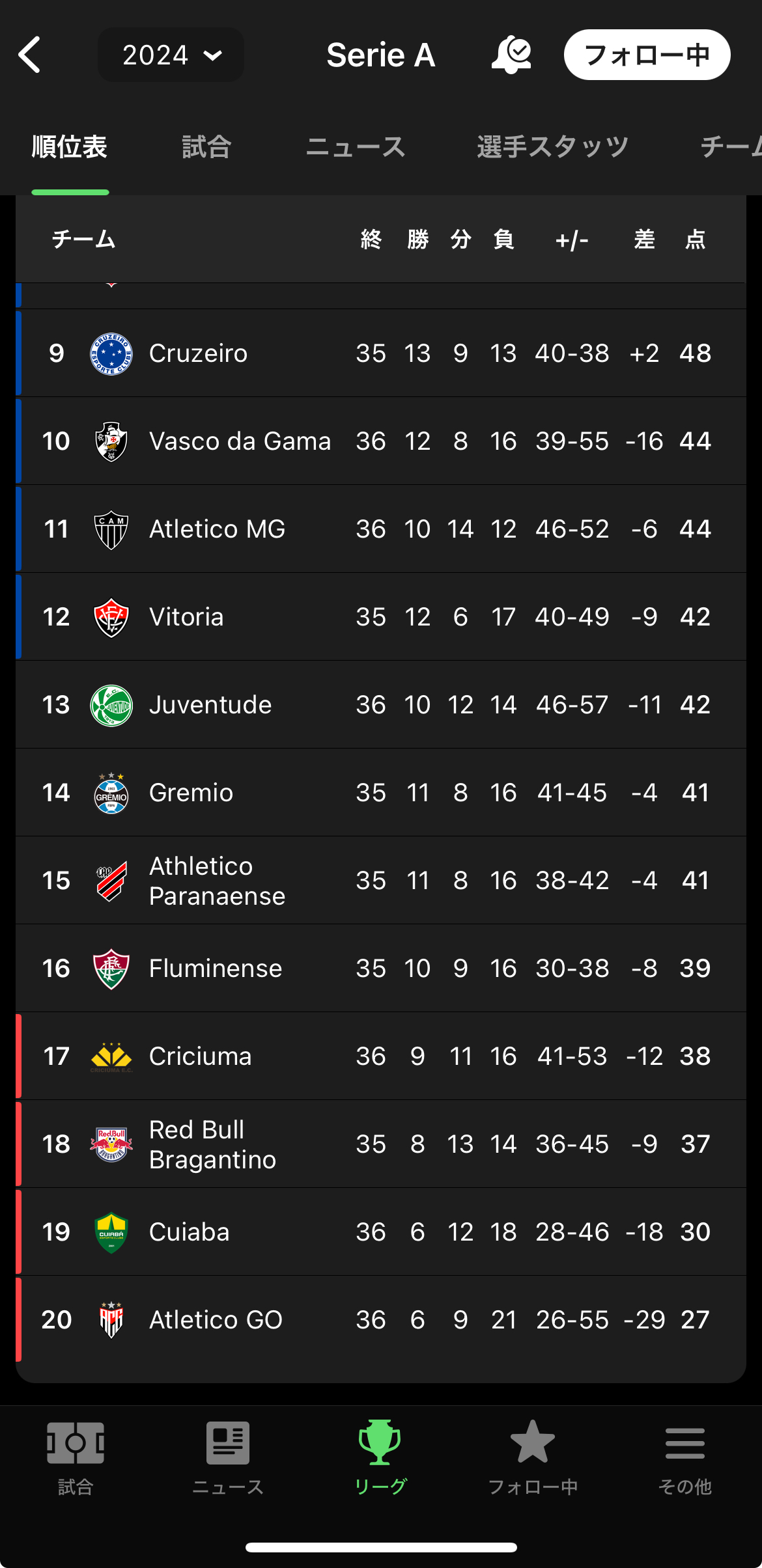Switch to the 試合 top tab
The image size is (762, 1568).
coord(206,147)
